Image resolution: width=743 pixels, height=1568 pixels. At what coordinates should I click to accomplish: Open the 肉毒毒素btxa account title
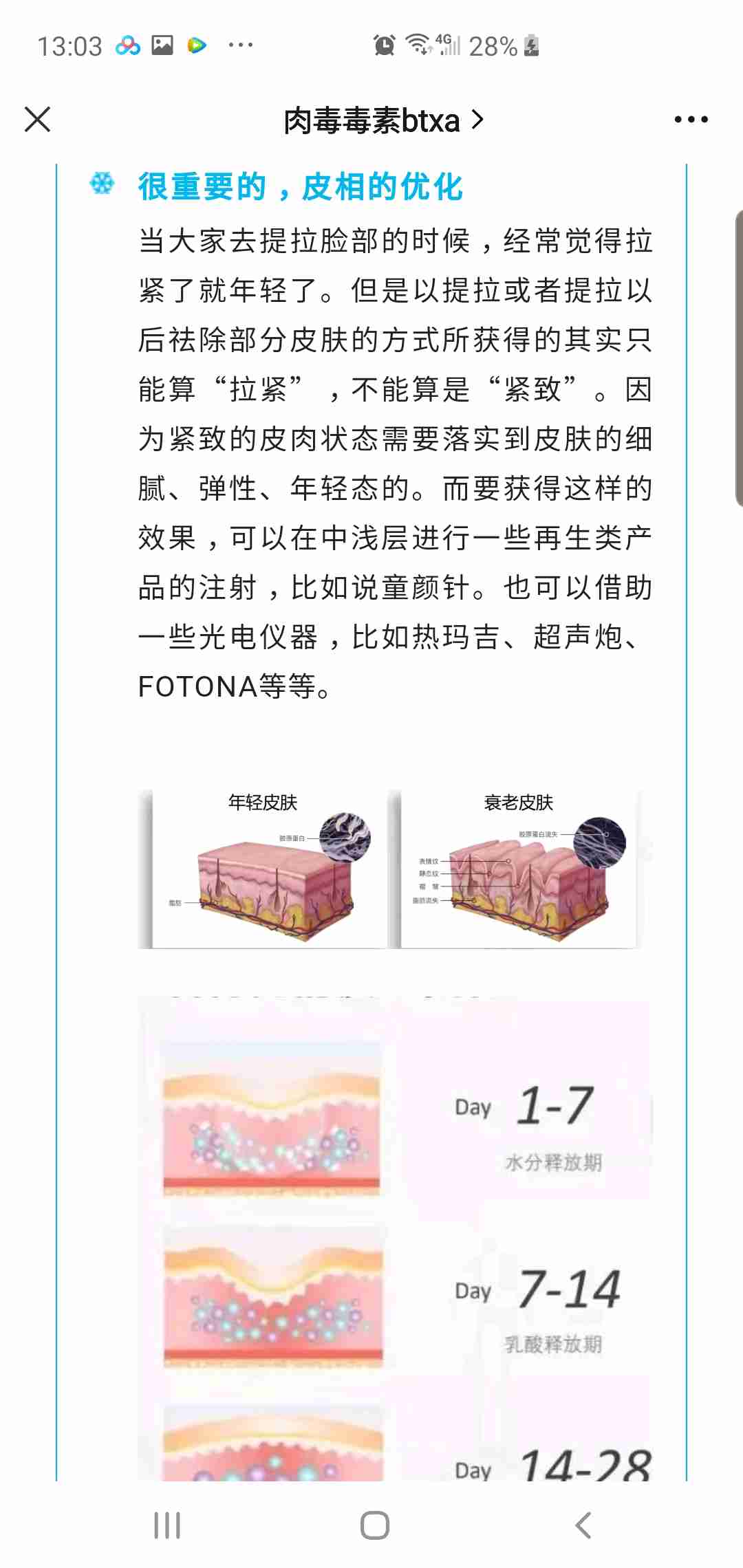pyautogui.click(x=383, y=120)
